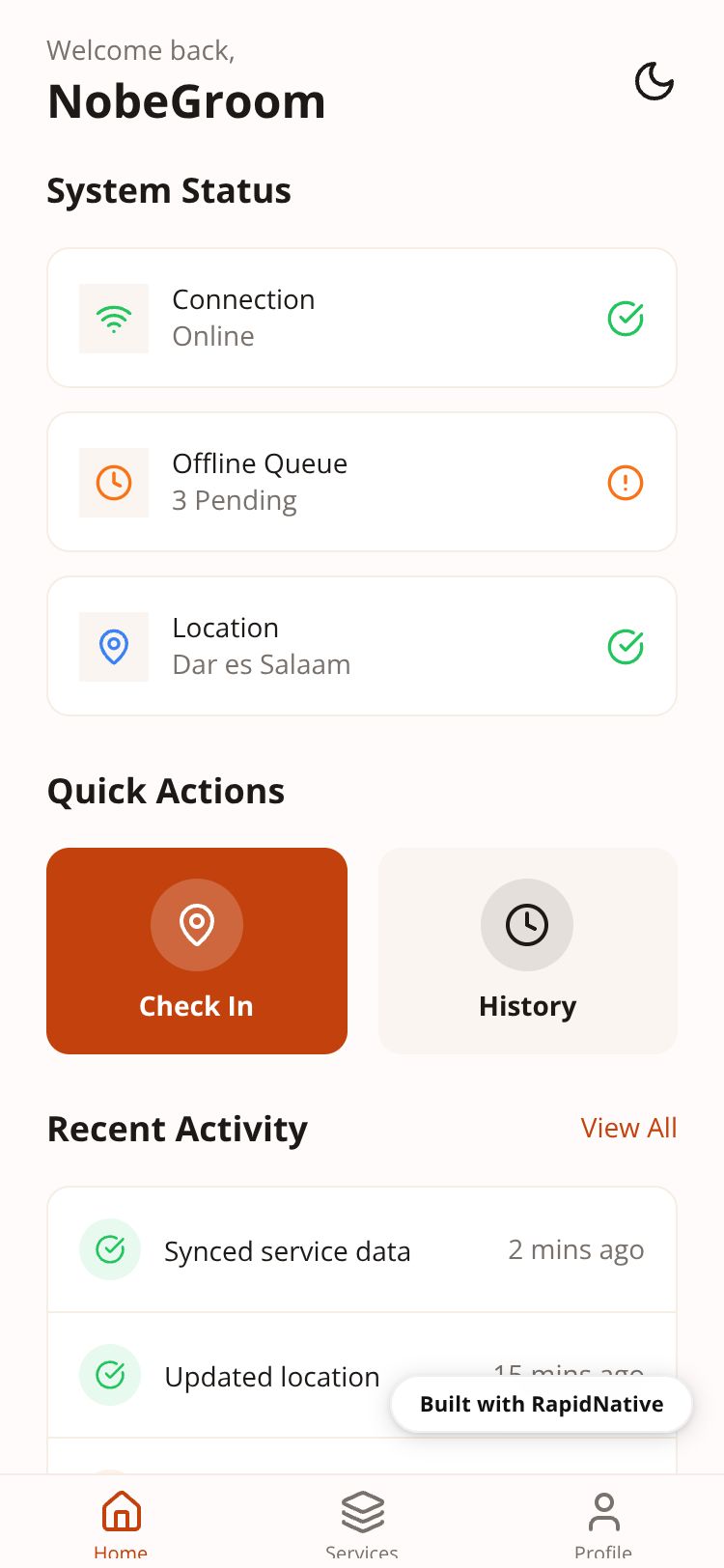Open the Offline Queue card
This screenshot has height=1568, width=724.
tap(362, 482)
